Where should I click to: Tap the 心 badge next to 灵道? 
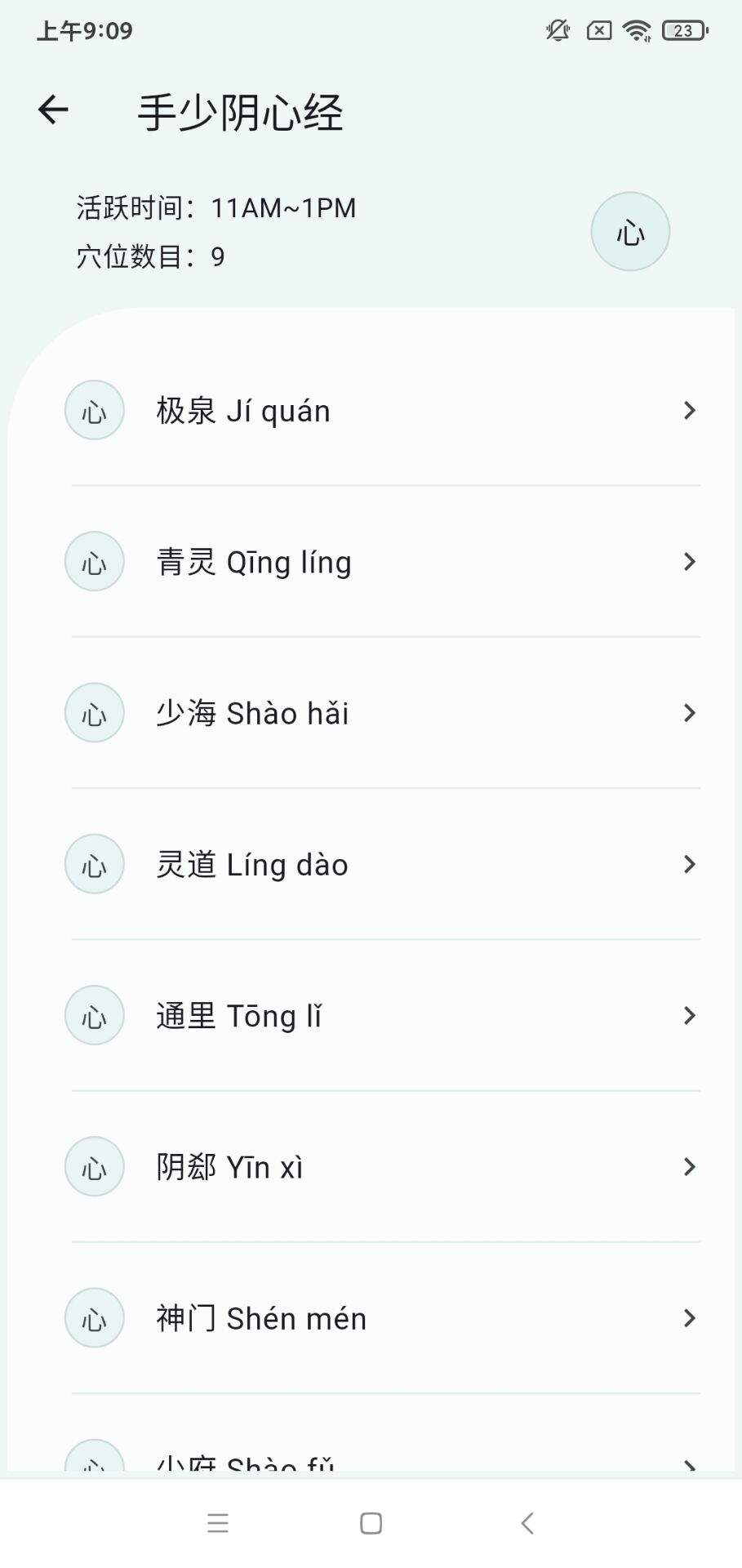[93, 863]
